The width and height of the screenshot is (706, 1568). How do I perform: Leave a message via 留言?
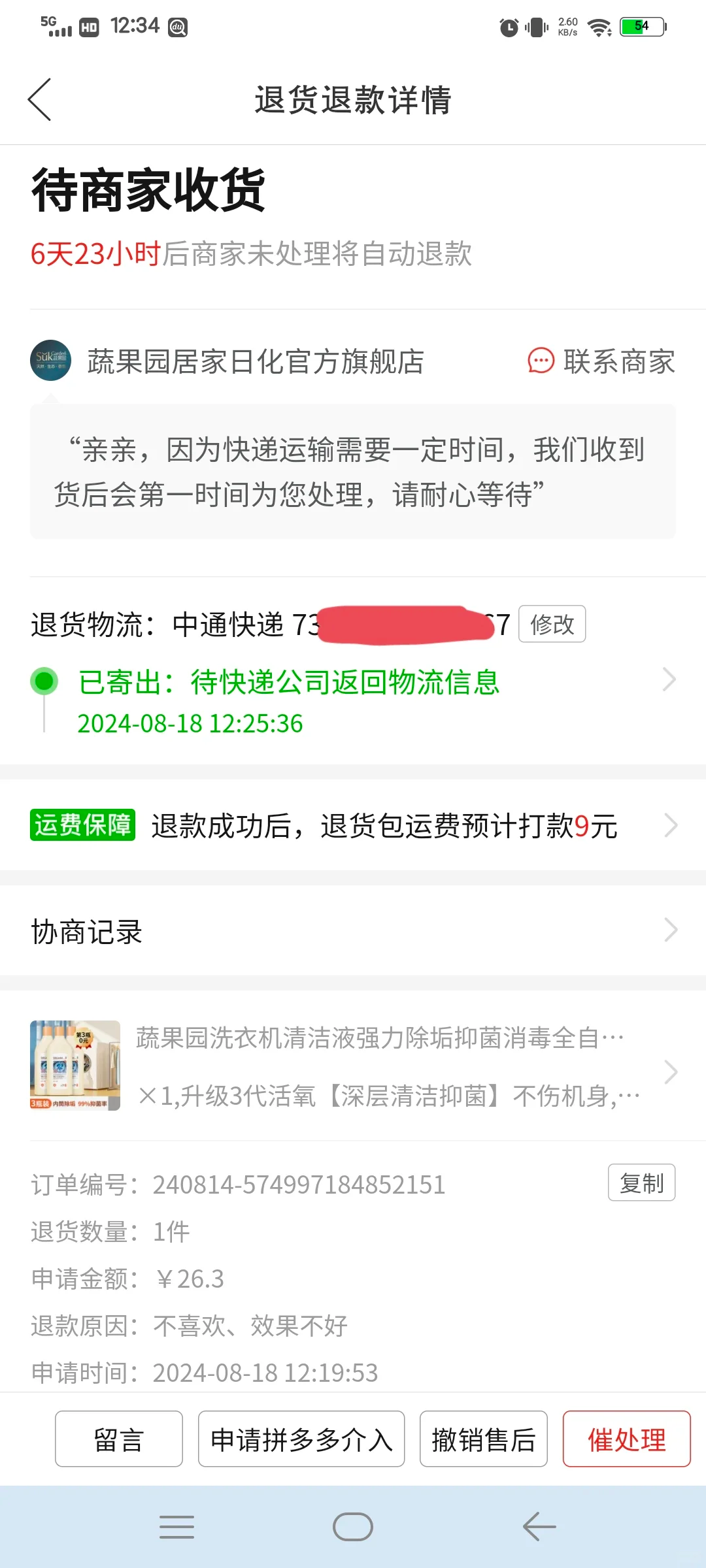point(119,1439)
